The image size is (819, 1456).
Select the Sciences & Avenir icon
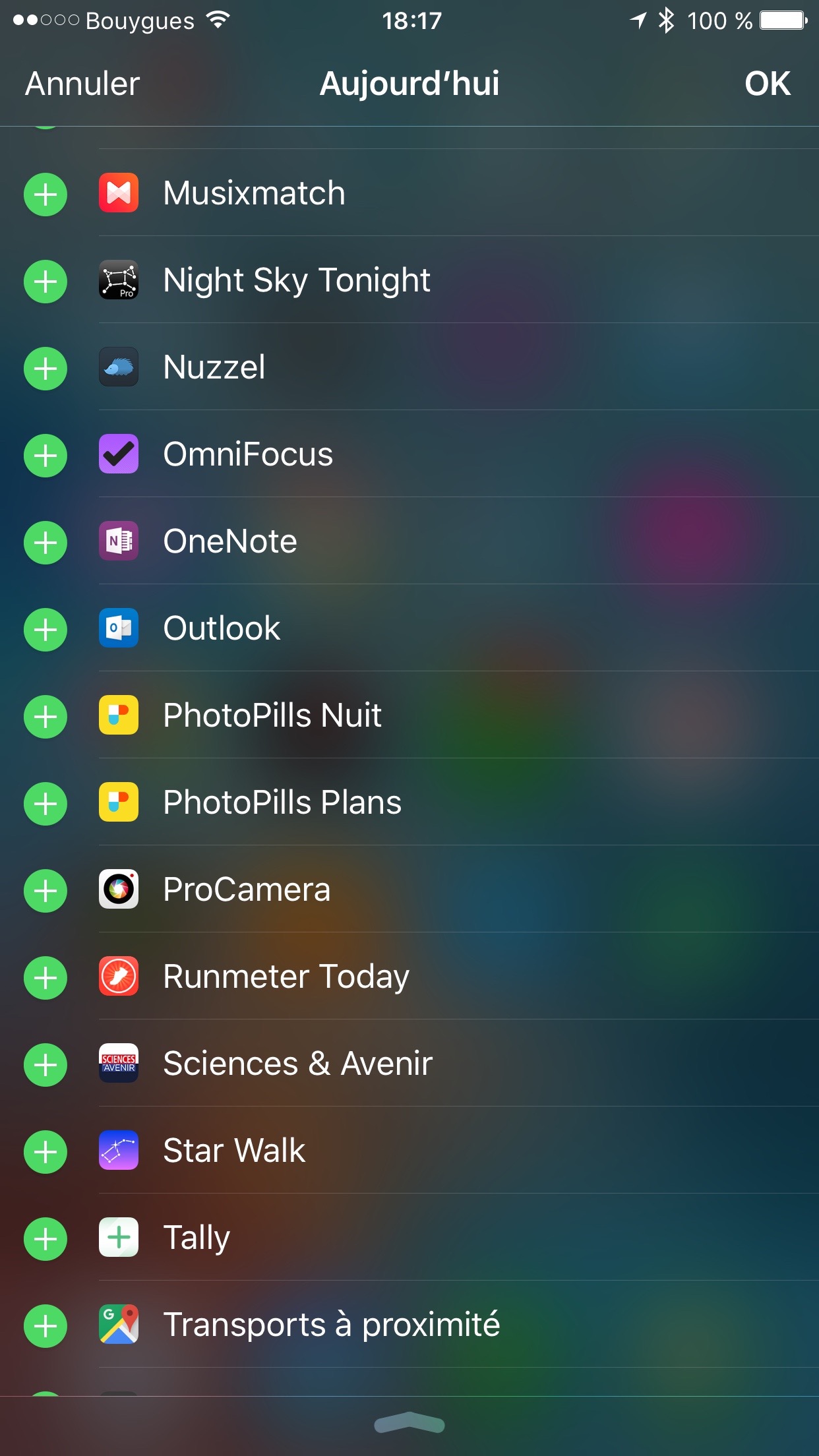pyautogui.click(x=119, y=1063)
